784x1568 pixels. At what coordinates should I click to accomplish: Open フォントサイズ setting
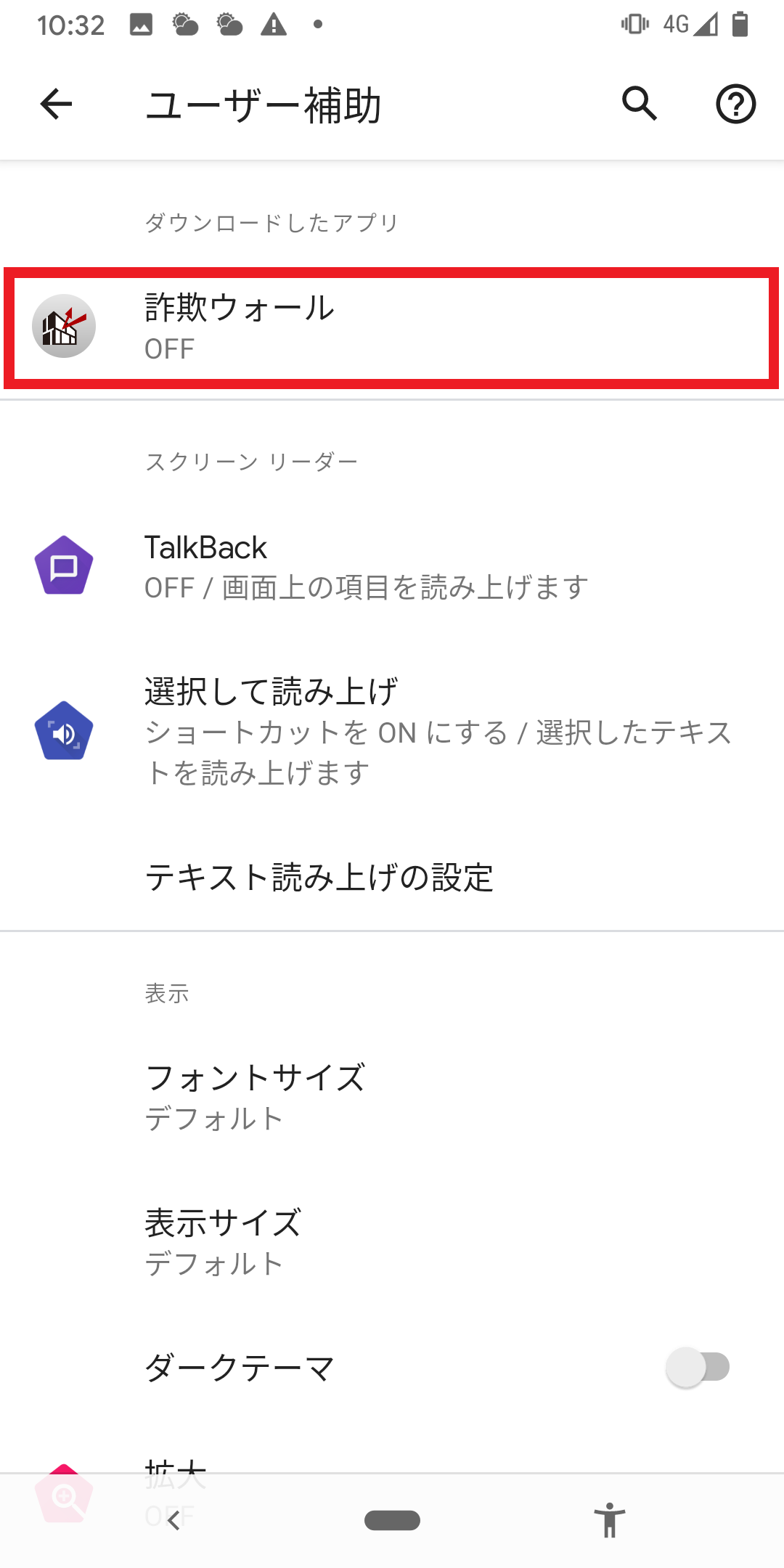[x=392, y=1096]
